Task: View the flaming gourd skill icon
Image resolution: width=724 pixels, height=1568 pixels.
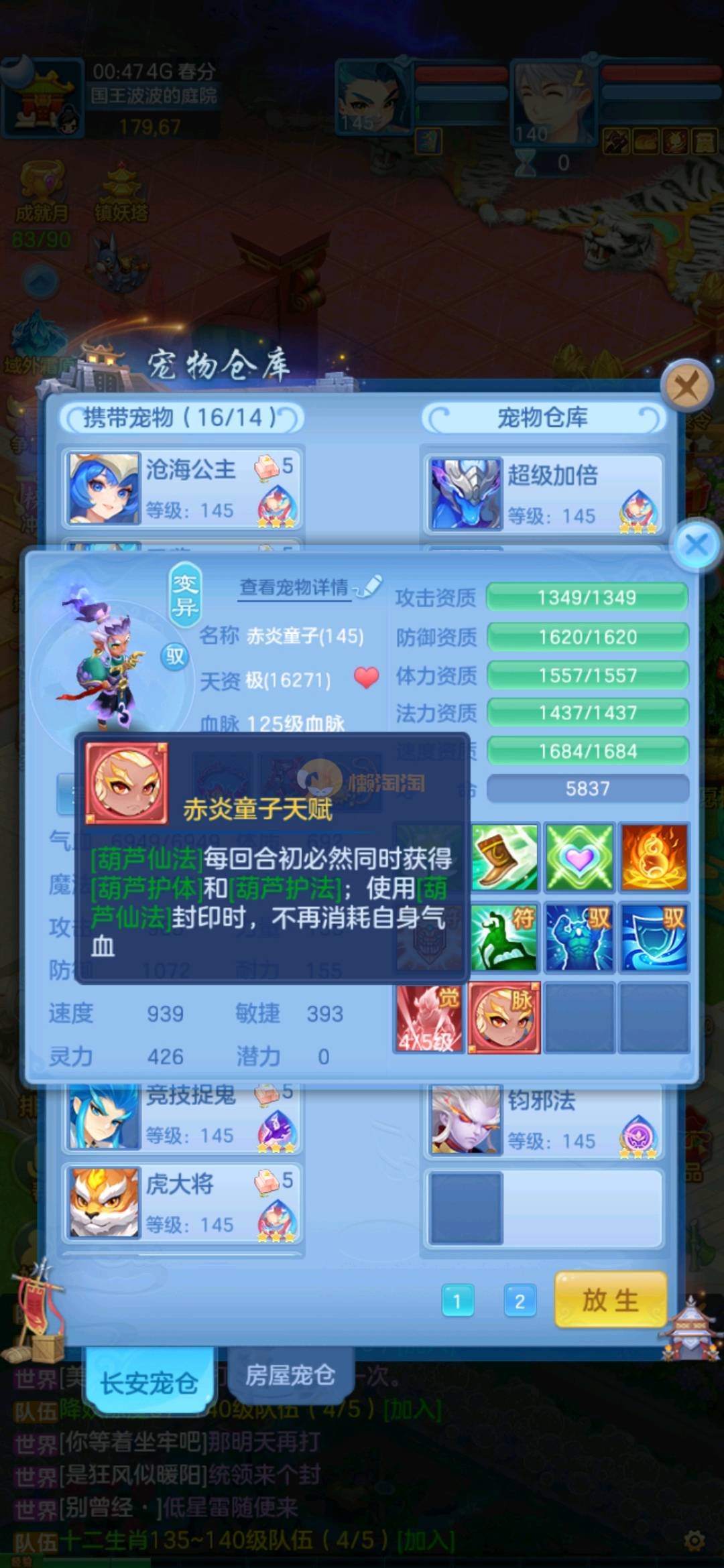Action: tap(654, 857)
